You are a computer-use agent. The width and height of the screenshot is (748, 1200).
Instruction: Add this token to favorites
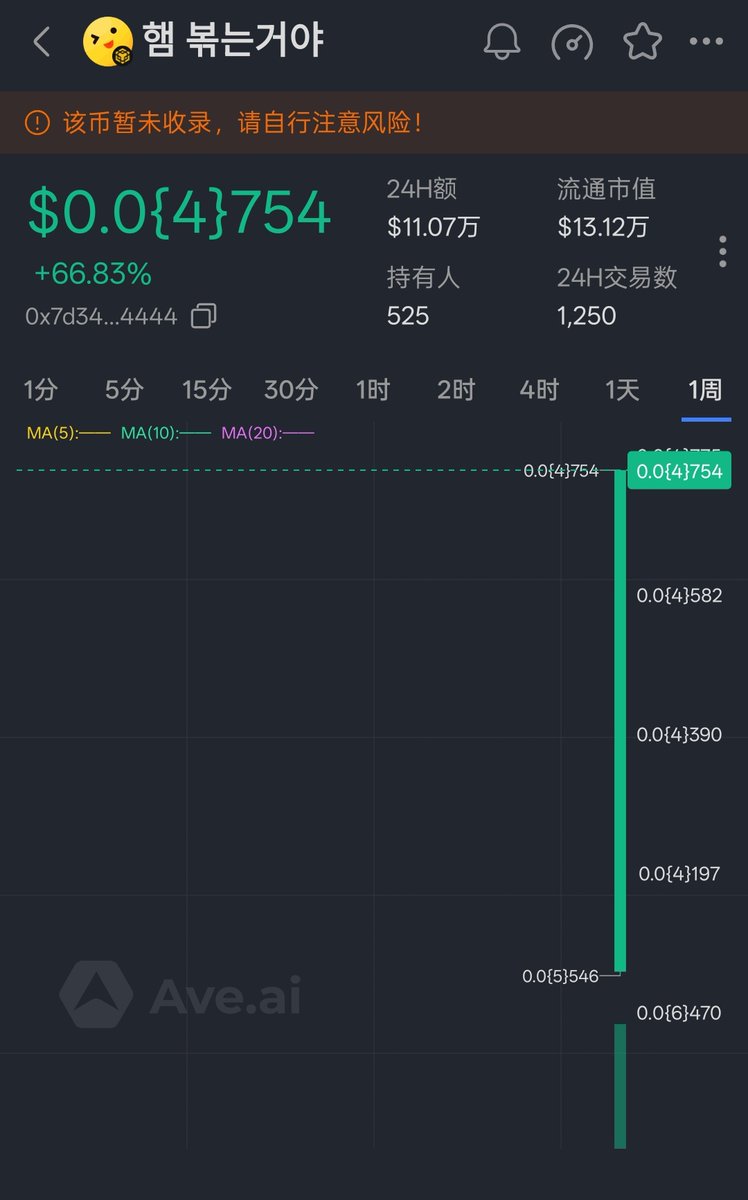coord(642,42)
